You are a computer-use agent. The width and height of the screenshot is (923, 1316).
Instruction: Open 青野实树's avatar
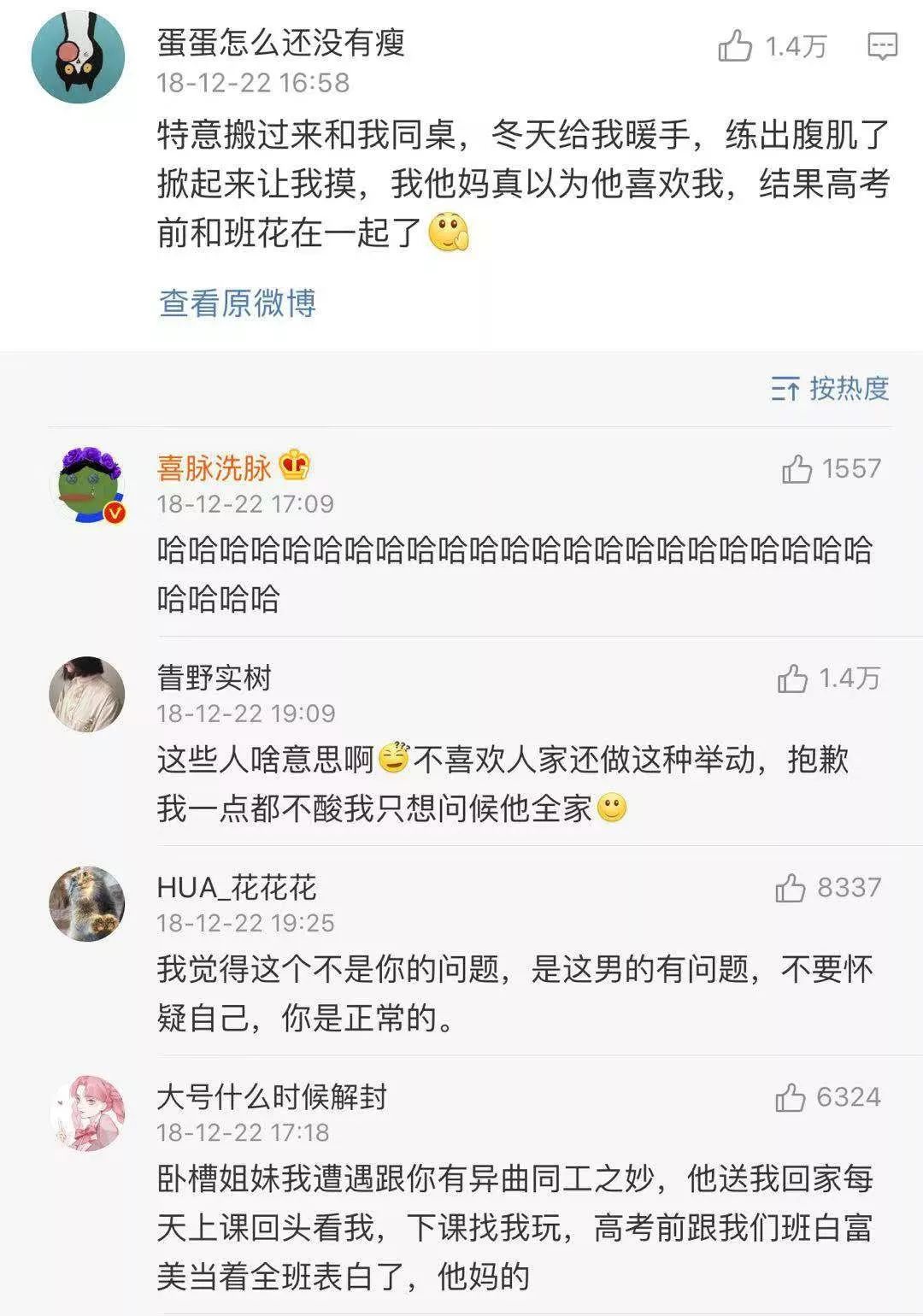(x=86, y=694)
